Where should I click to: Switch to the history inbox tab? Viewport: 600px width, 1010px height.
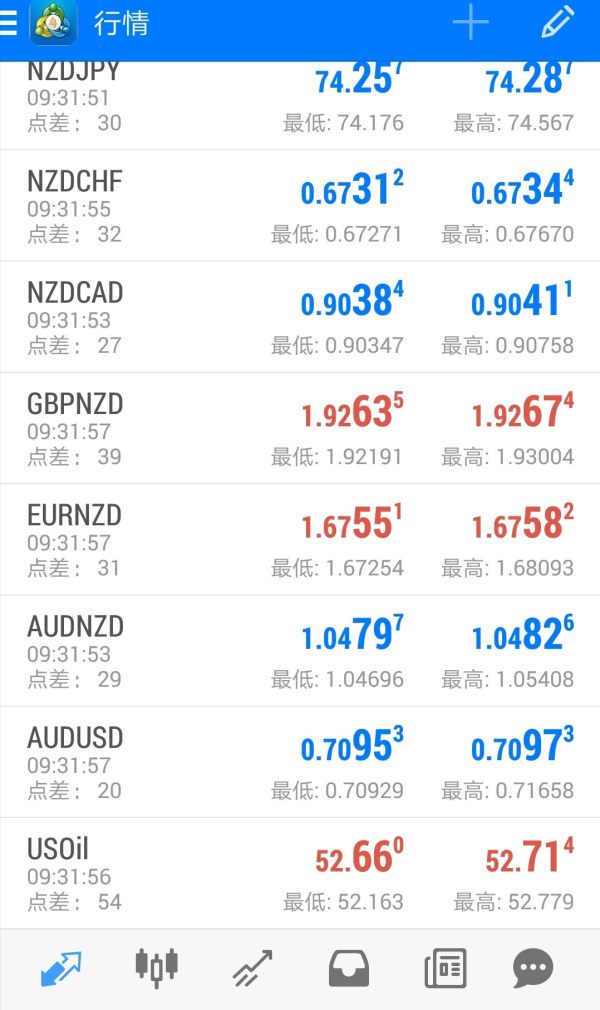point(349,968)
